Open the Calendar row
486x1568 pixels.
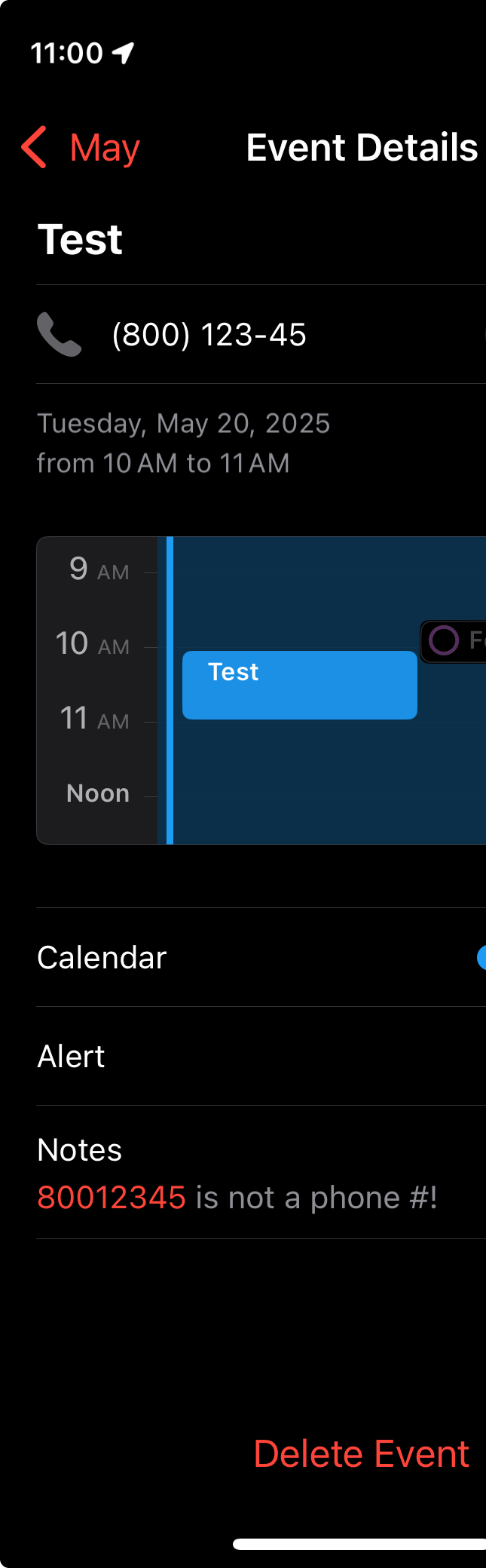coord(256,958)
